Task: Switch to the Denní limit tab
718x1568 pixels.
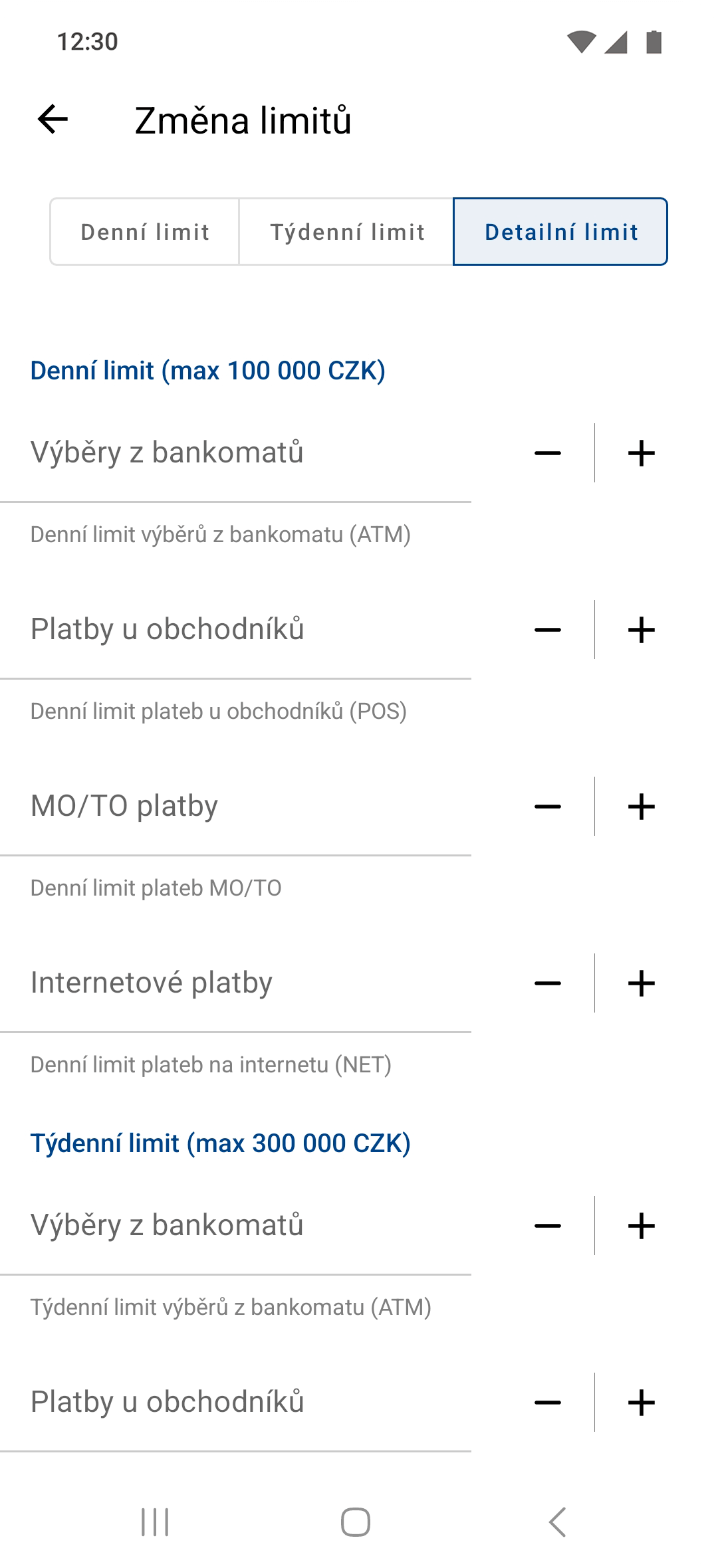Action: (145, 232)
